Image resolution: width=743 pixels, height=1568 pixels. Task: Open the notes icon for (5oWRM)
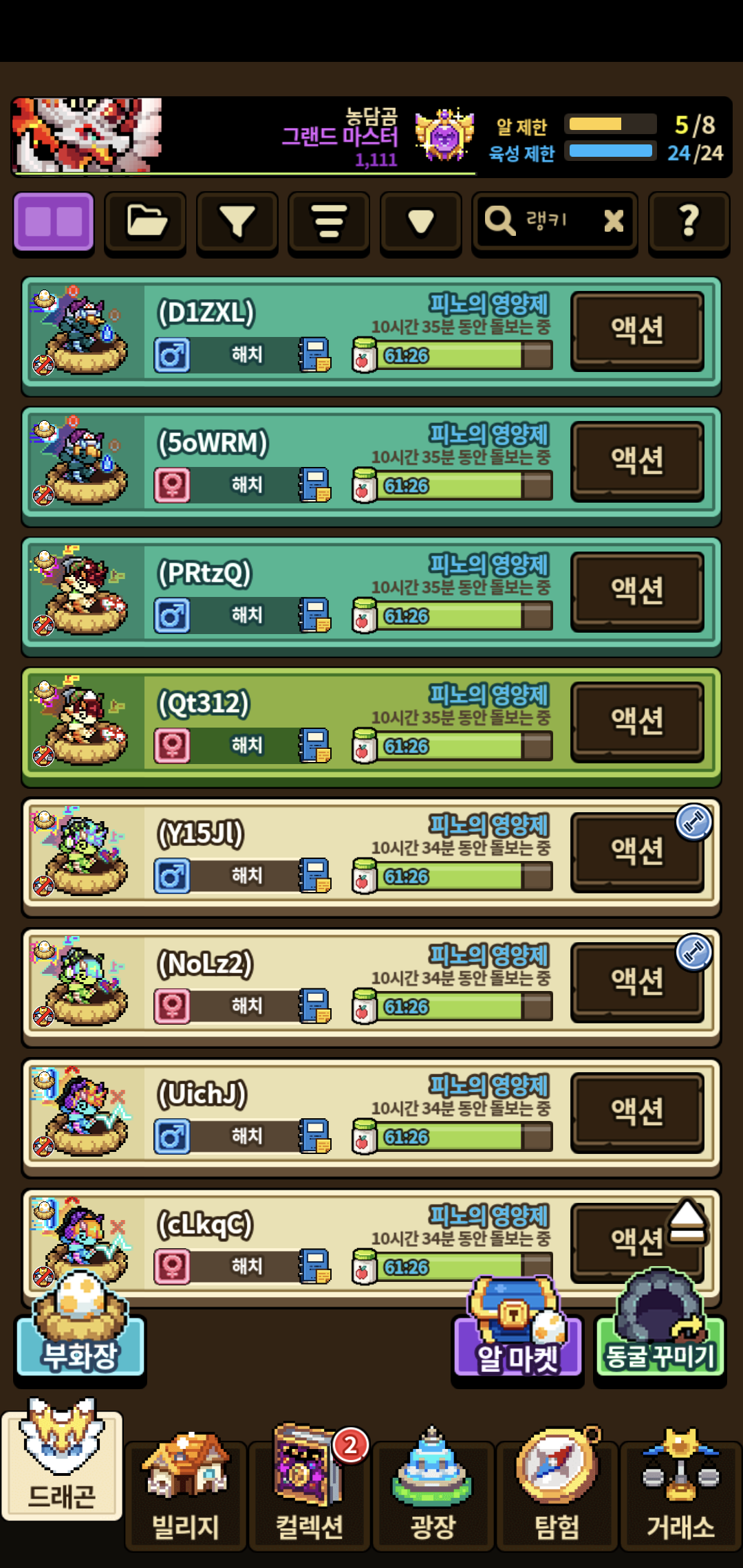(x=315, y=486)
